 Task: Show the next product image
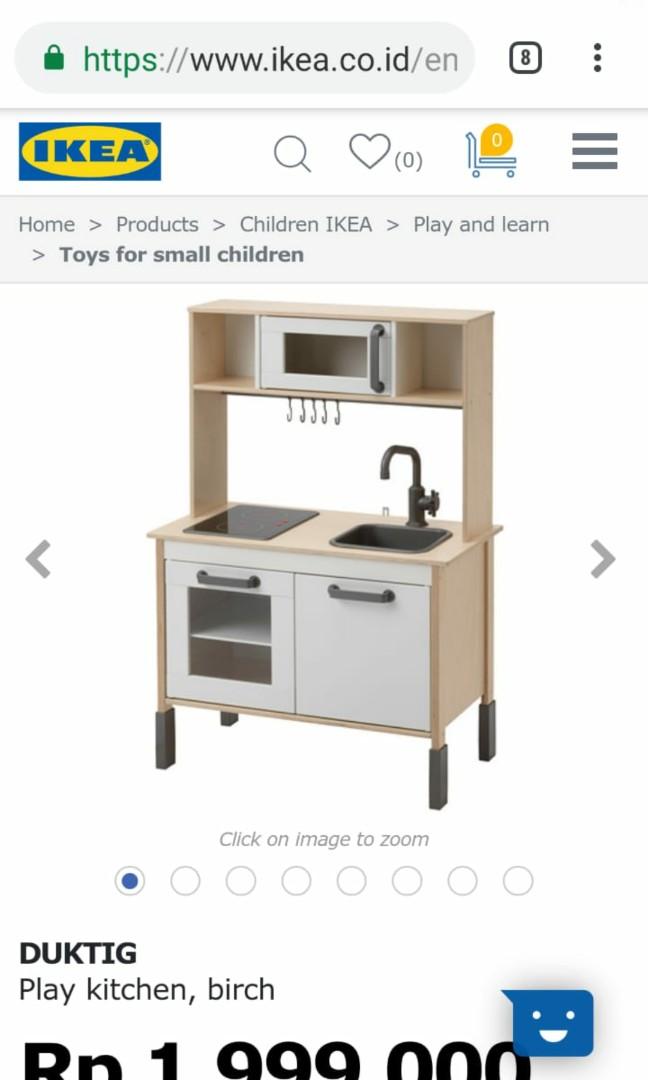pos(602,559)
